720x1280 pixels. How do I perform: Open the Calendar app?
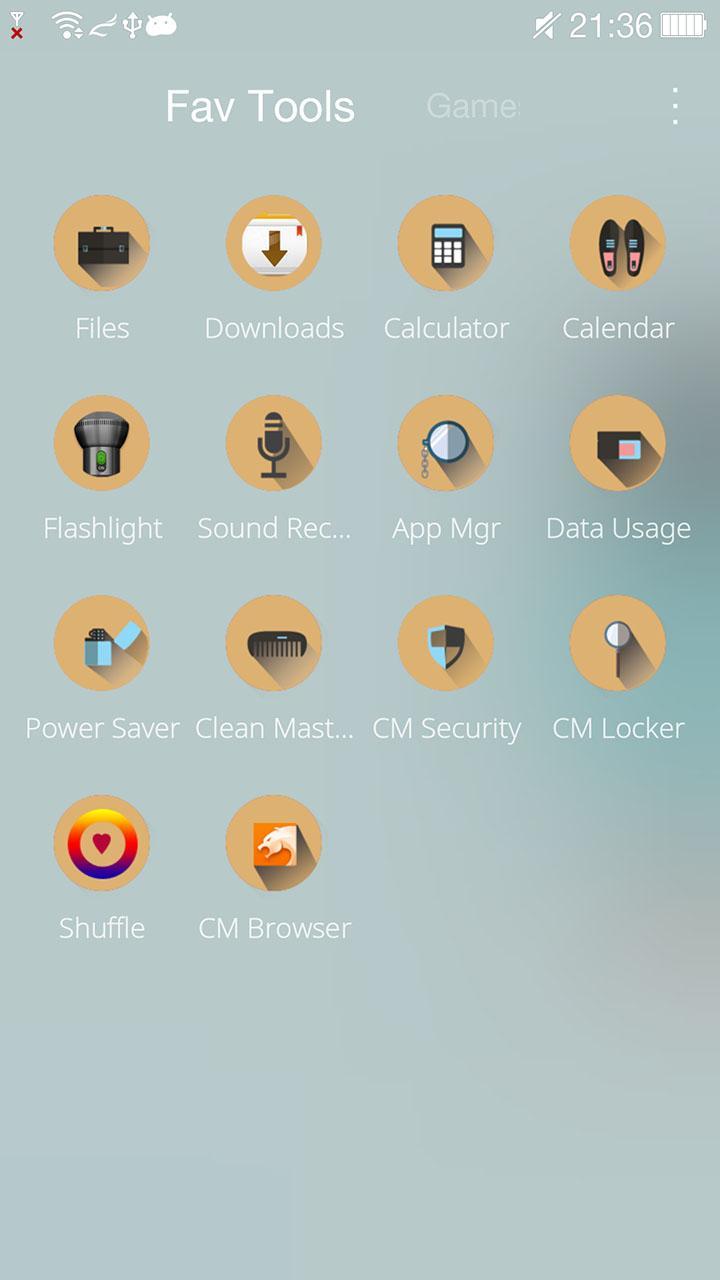coord(618,243)
